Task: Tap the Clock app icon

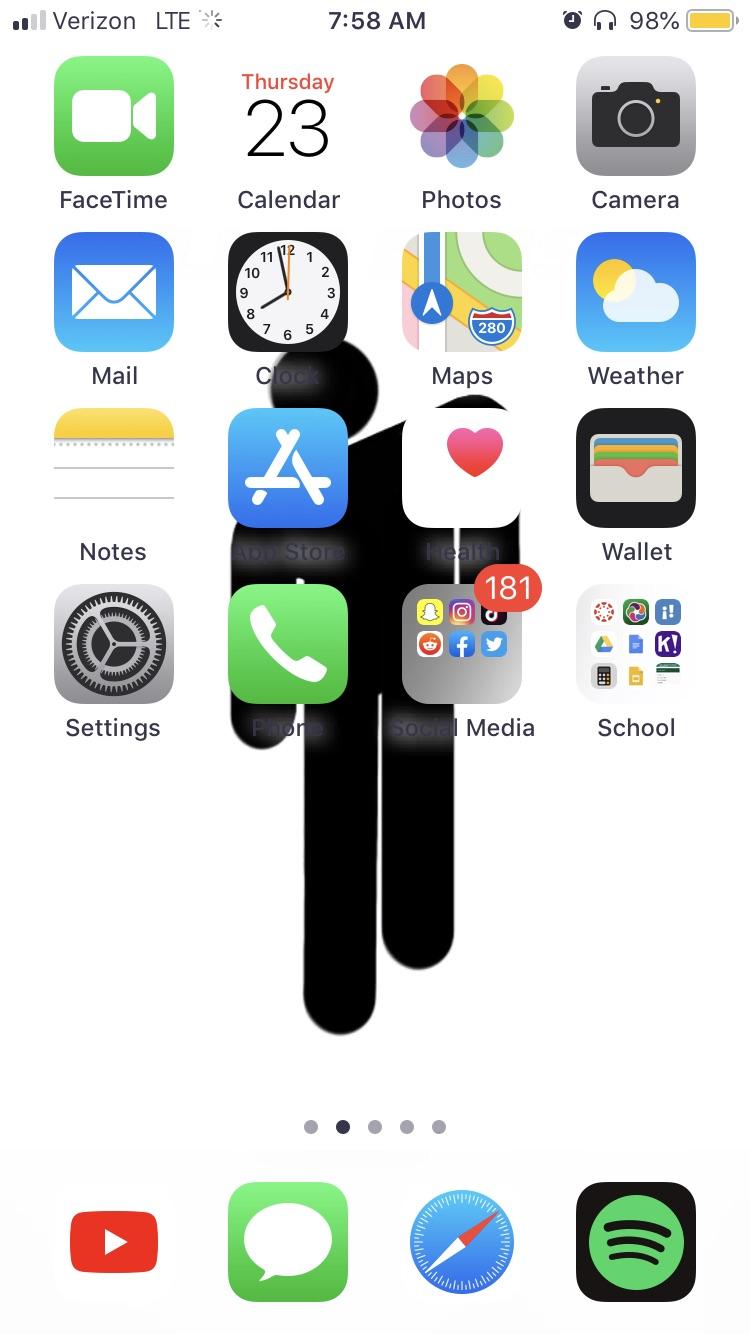Action: (288, 292)
